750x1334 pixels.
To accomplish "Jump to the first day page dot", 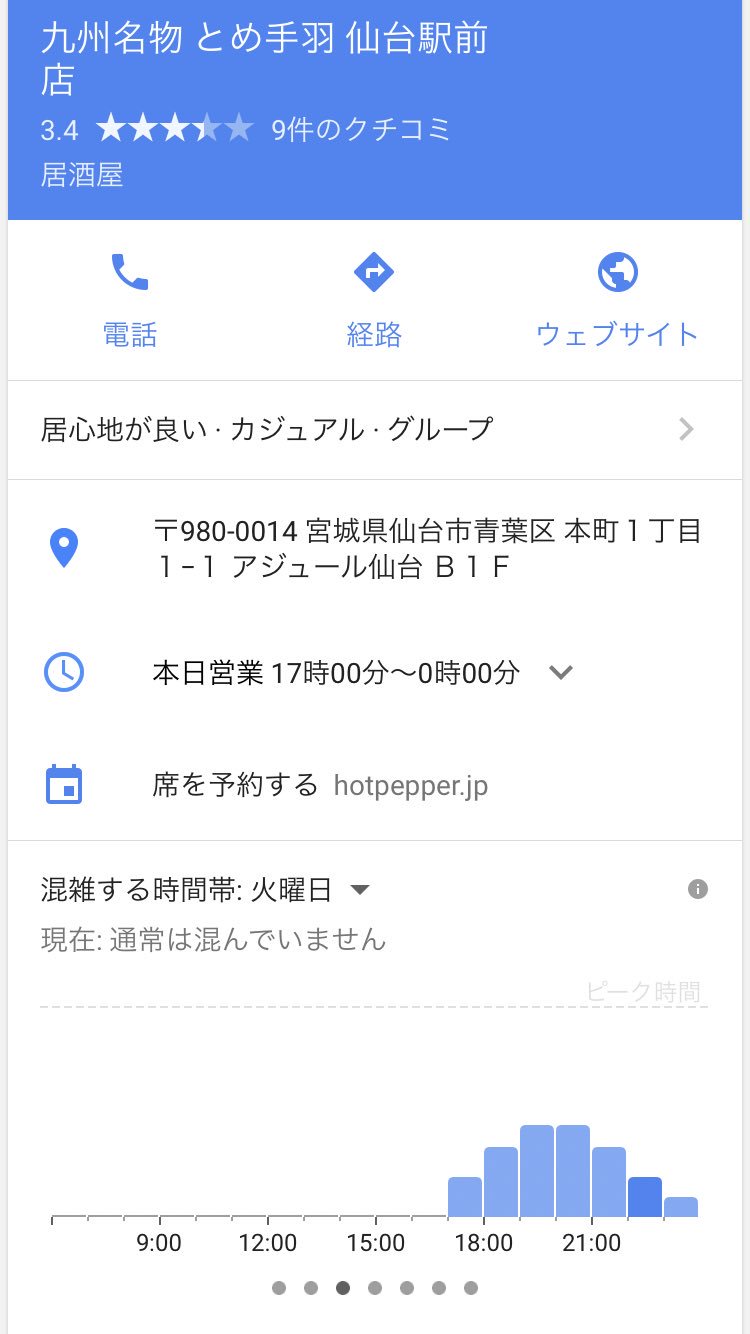I will [x=279, y=1288].
